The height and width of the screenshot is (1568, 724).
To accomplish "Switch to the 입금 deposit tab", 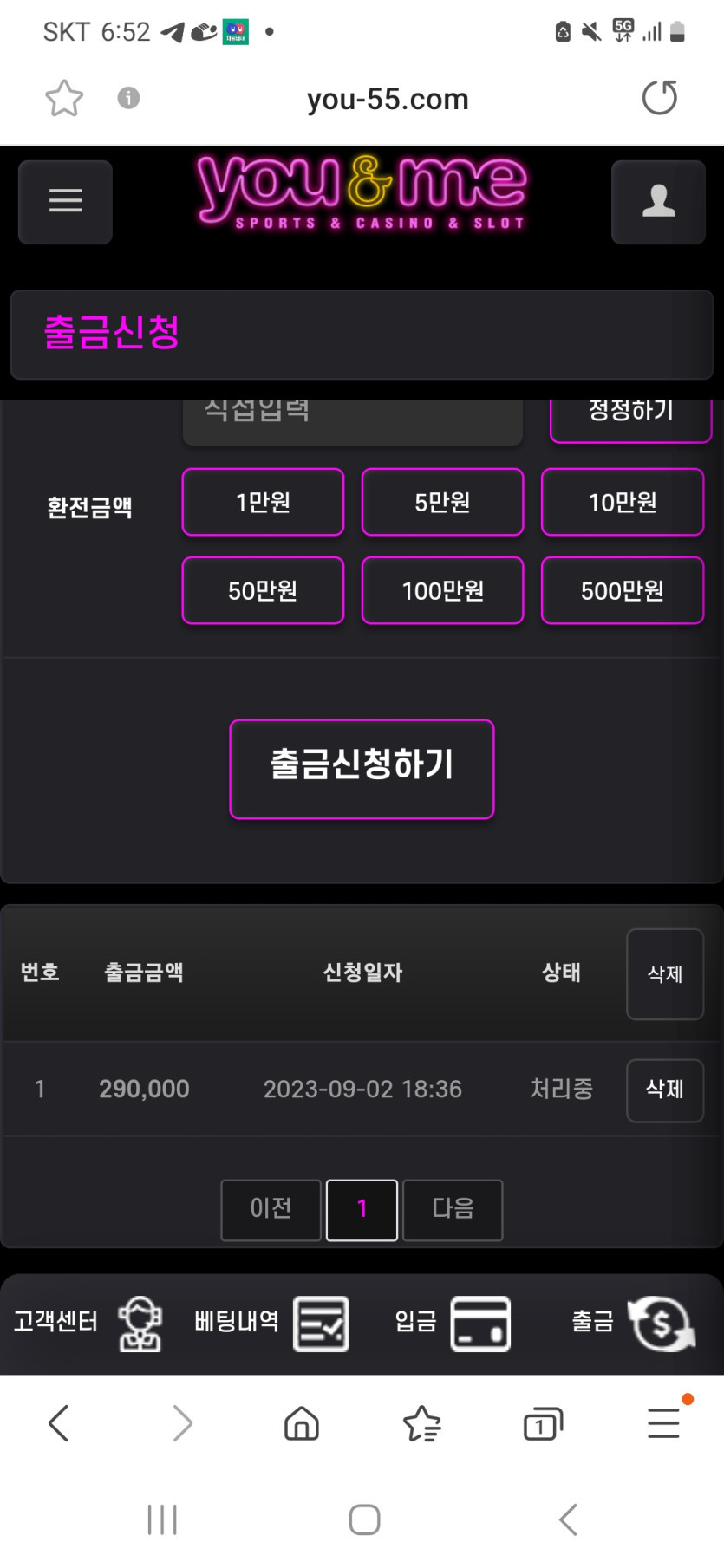I will 451,1323.
